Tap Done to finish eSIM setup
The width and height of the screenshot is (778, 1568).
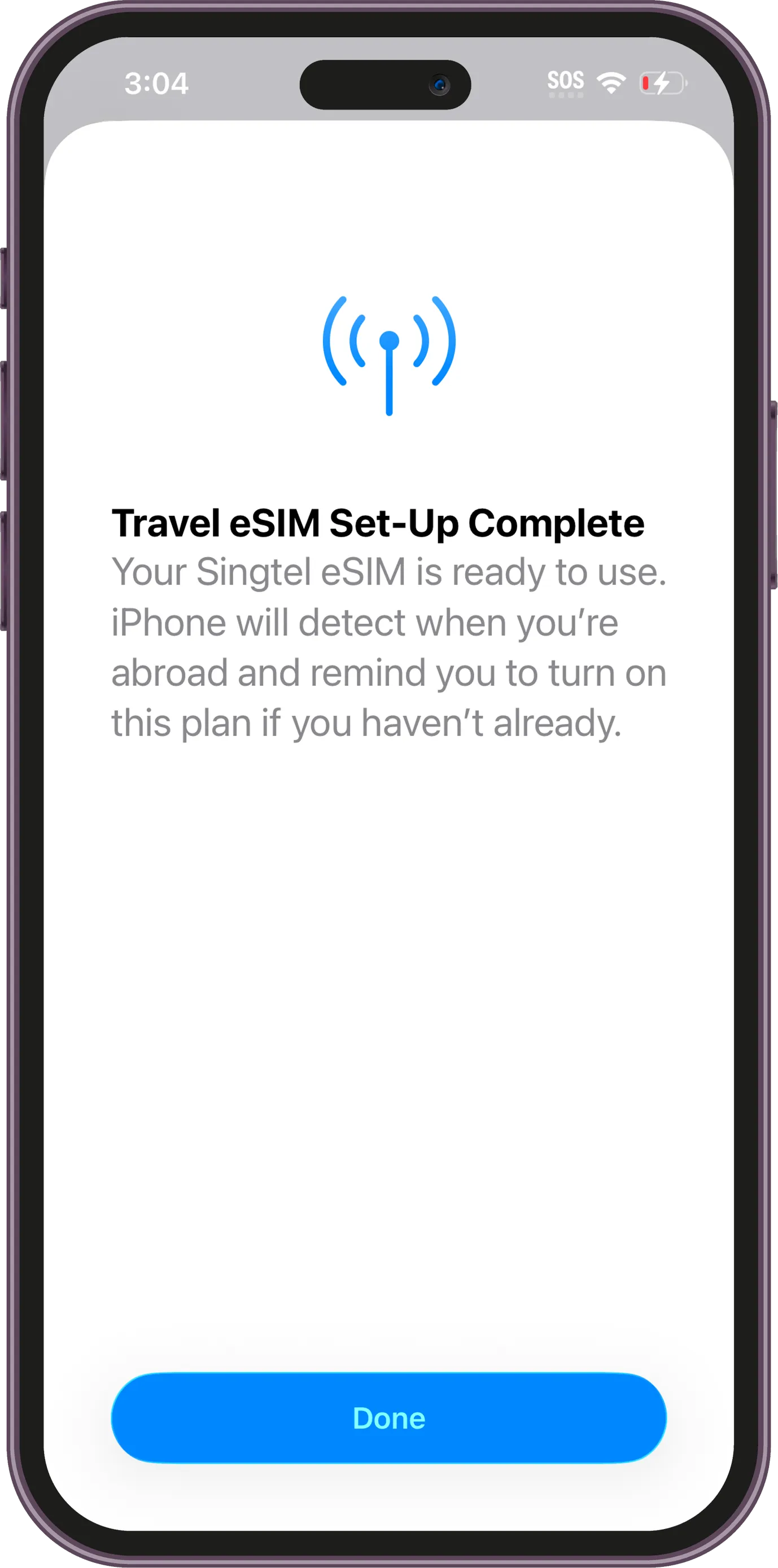pos(388,1418)
